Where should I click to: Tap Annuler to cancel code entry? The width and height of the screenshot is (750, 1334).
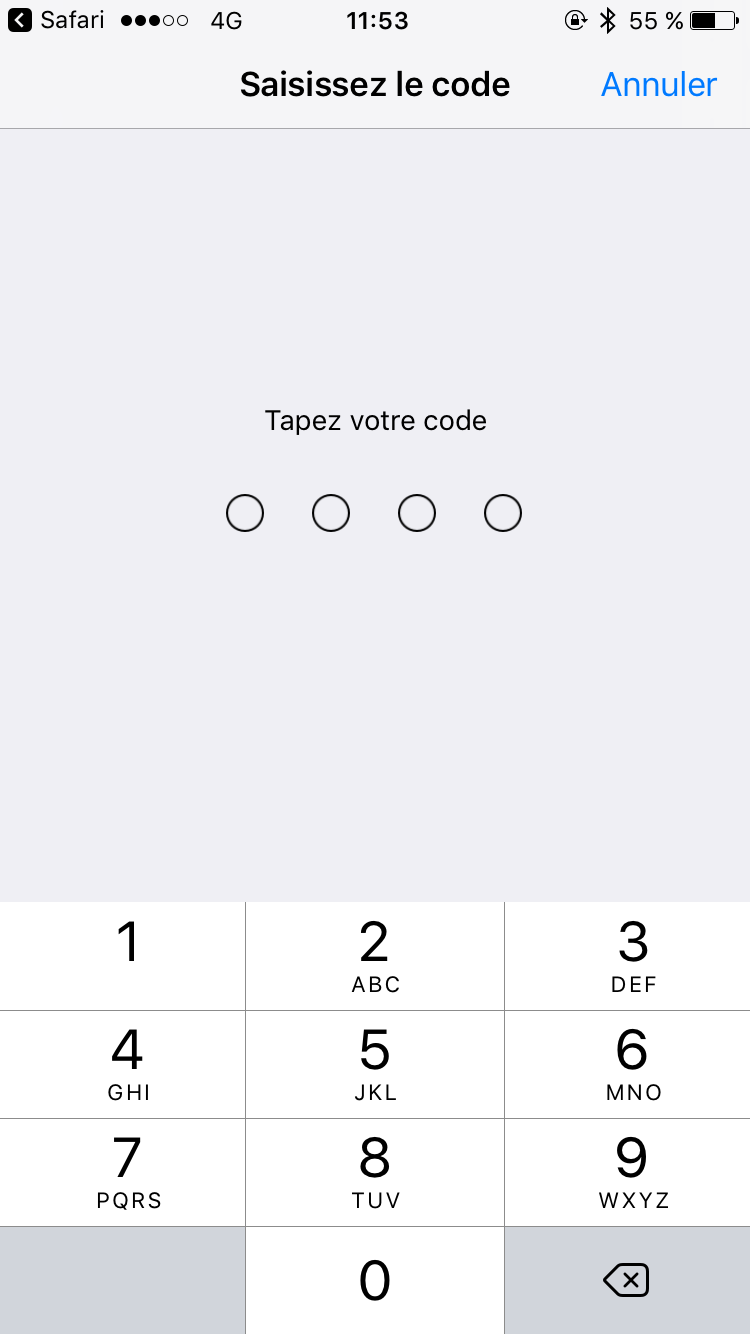click(658, 85)
